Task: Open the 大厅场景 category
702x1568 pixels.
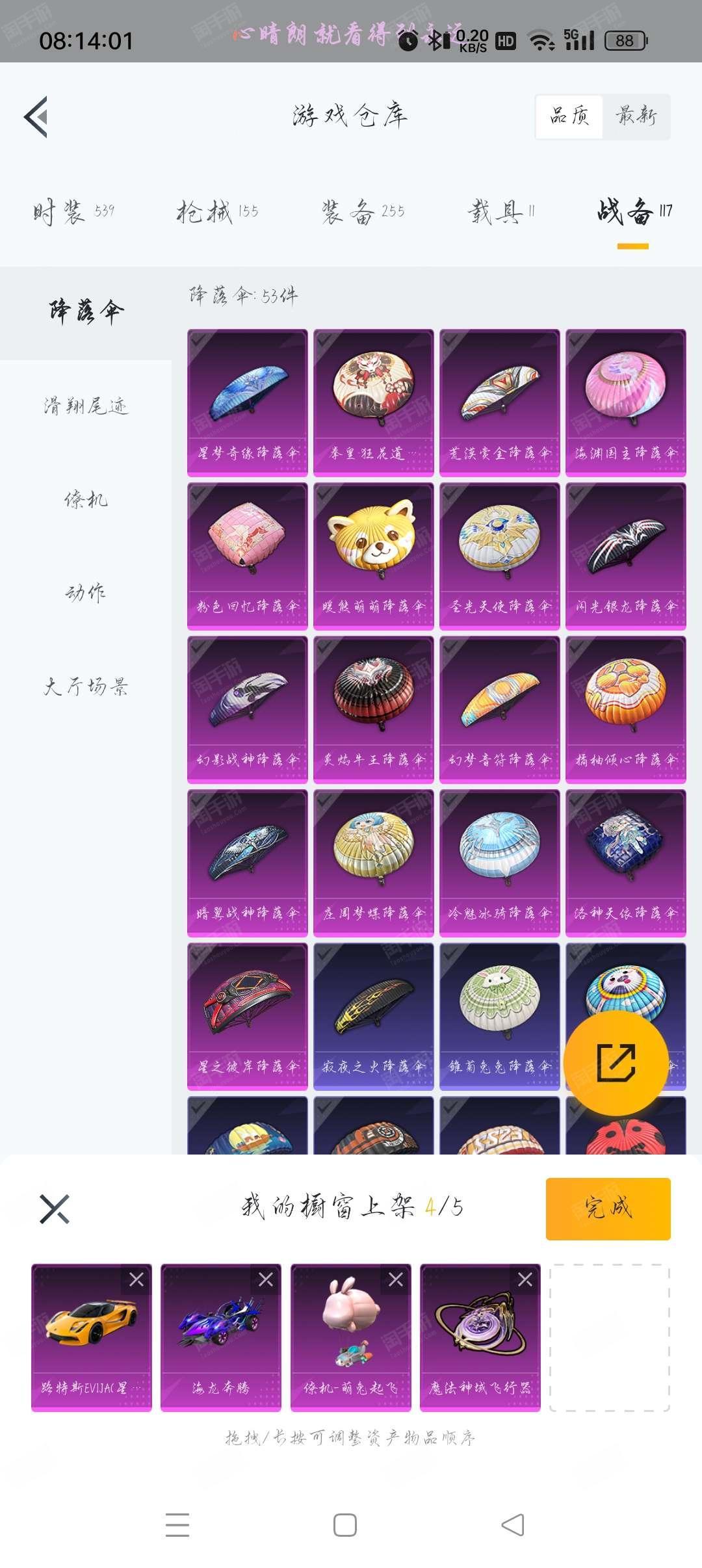Action: (x=86, y=686)
